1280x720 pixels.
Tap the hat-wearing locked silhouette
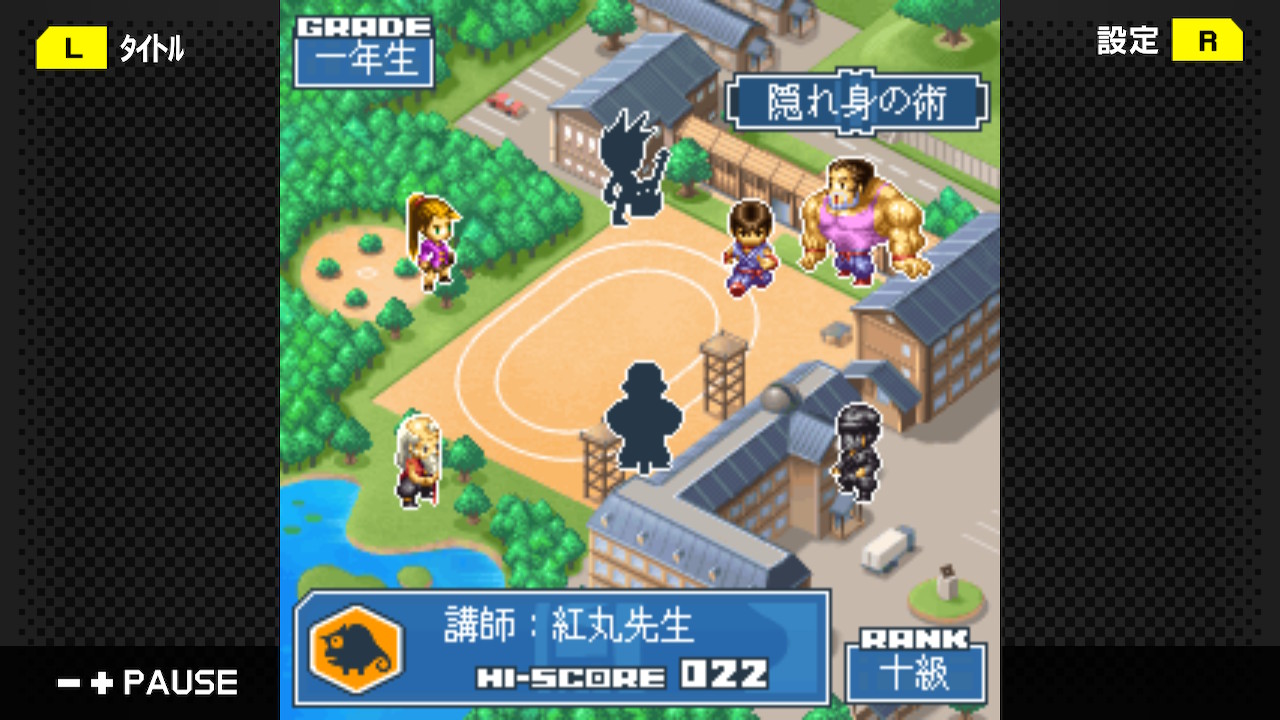click(643, 417)
